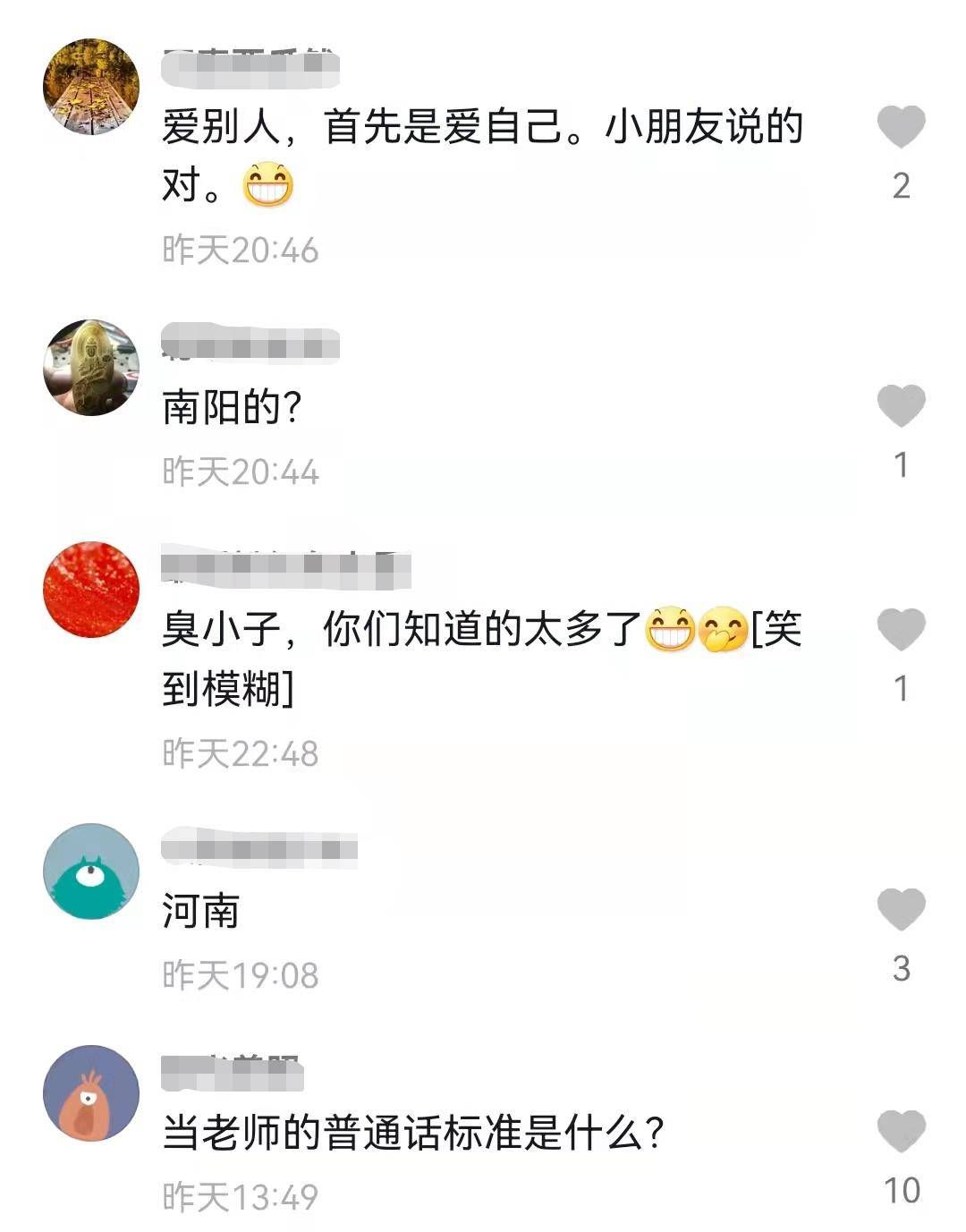Viewport: 966px width, 1232px height.
Task: Open avatar of '南阳的?' commenter
Action: 91,368
